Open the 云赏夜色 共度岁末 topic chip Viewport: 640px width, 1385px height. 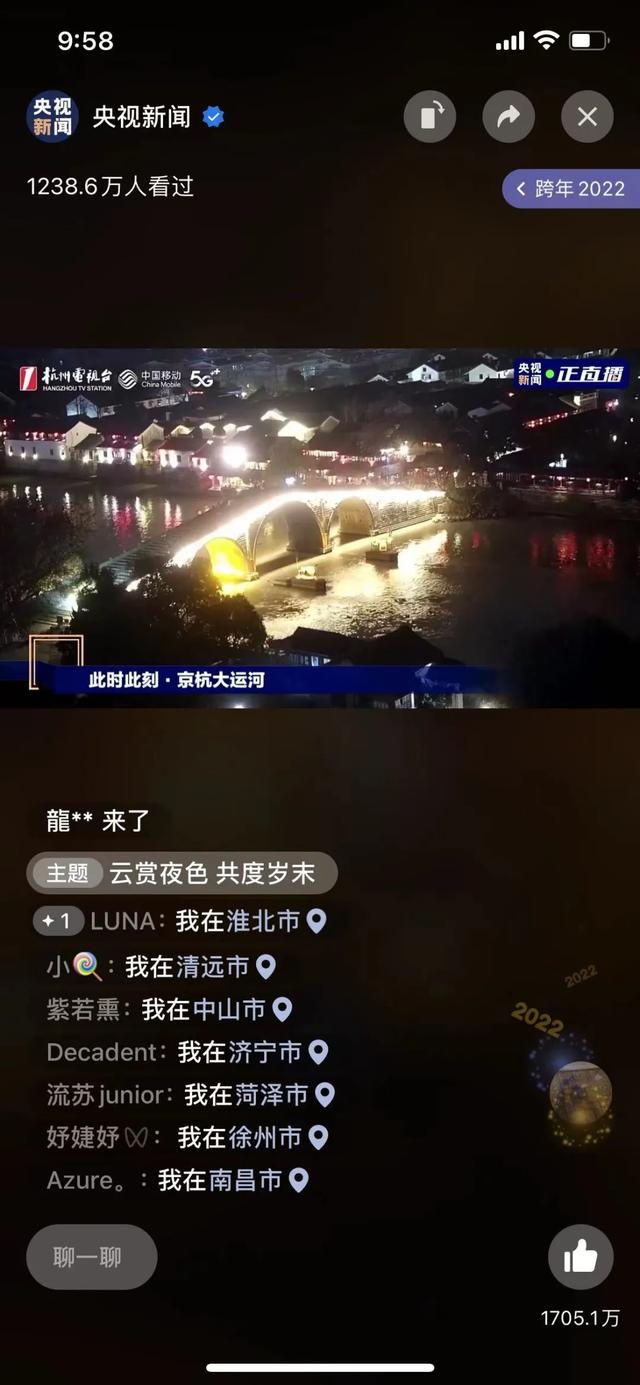pyautogui.click(x=182, y=873)
